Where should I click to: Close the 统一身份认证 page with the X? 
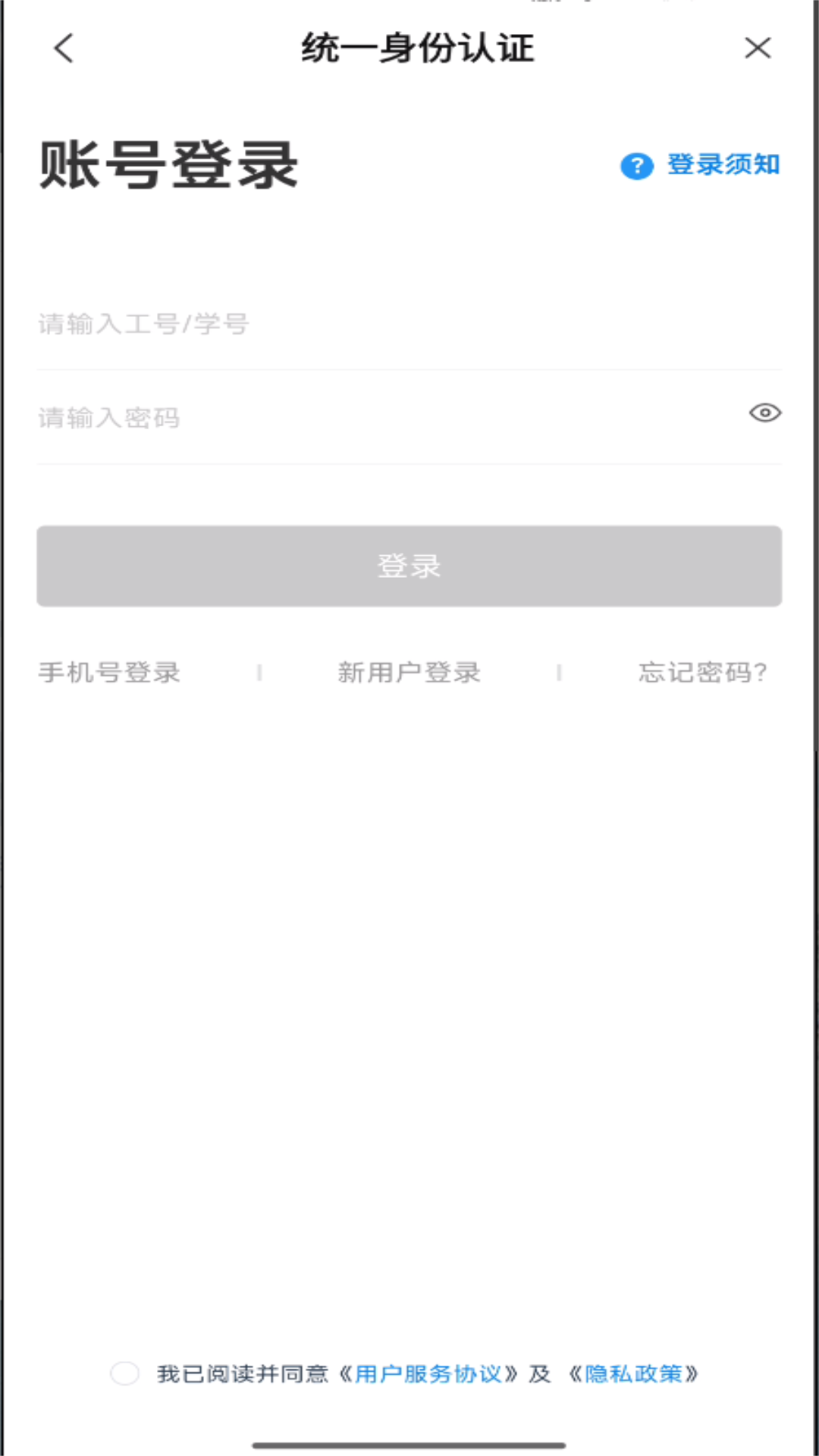[x=757, y=49]
